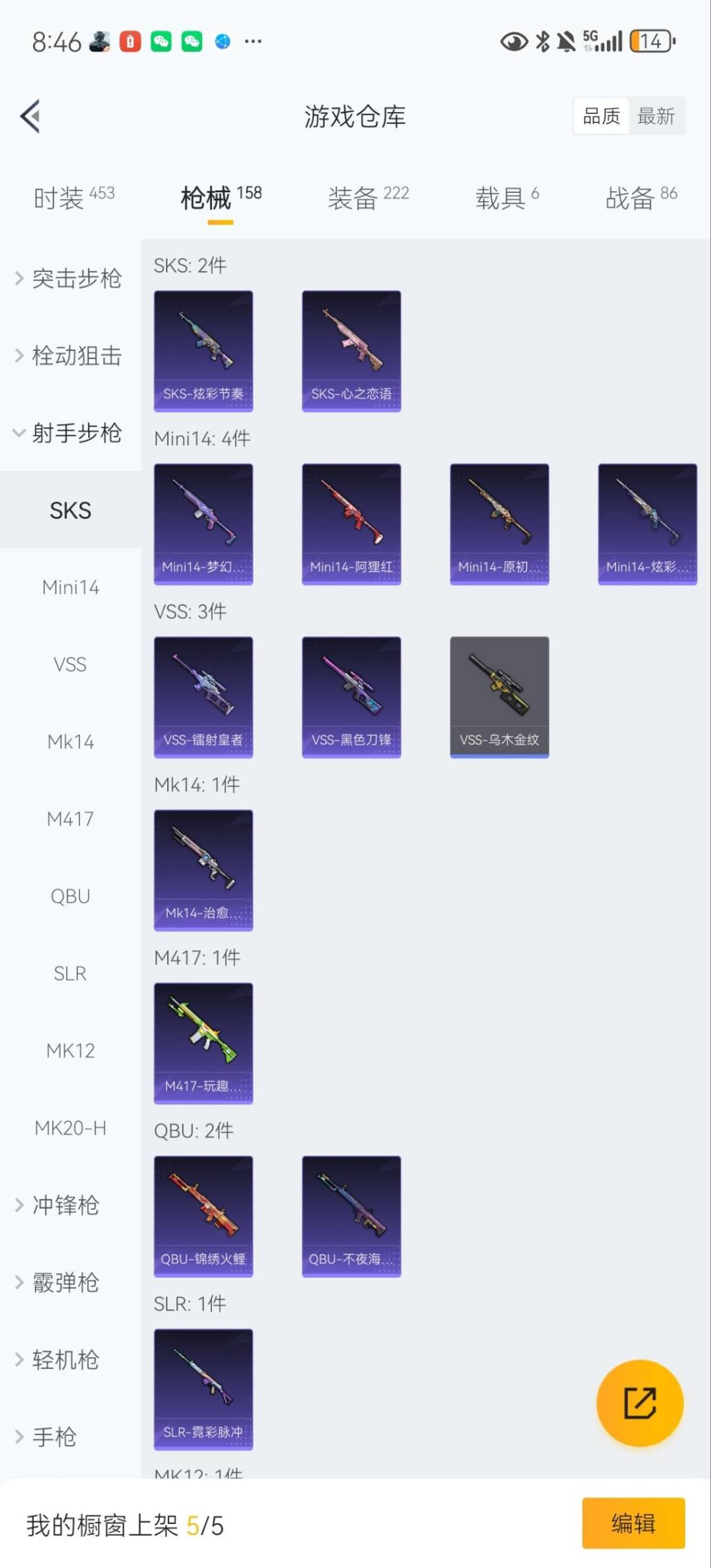Screen dimensions: 711x1568
Task: Sort the warehouse by 品质
Action: coord(601,117)
